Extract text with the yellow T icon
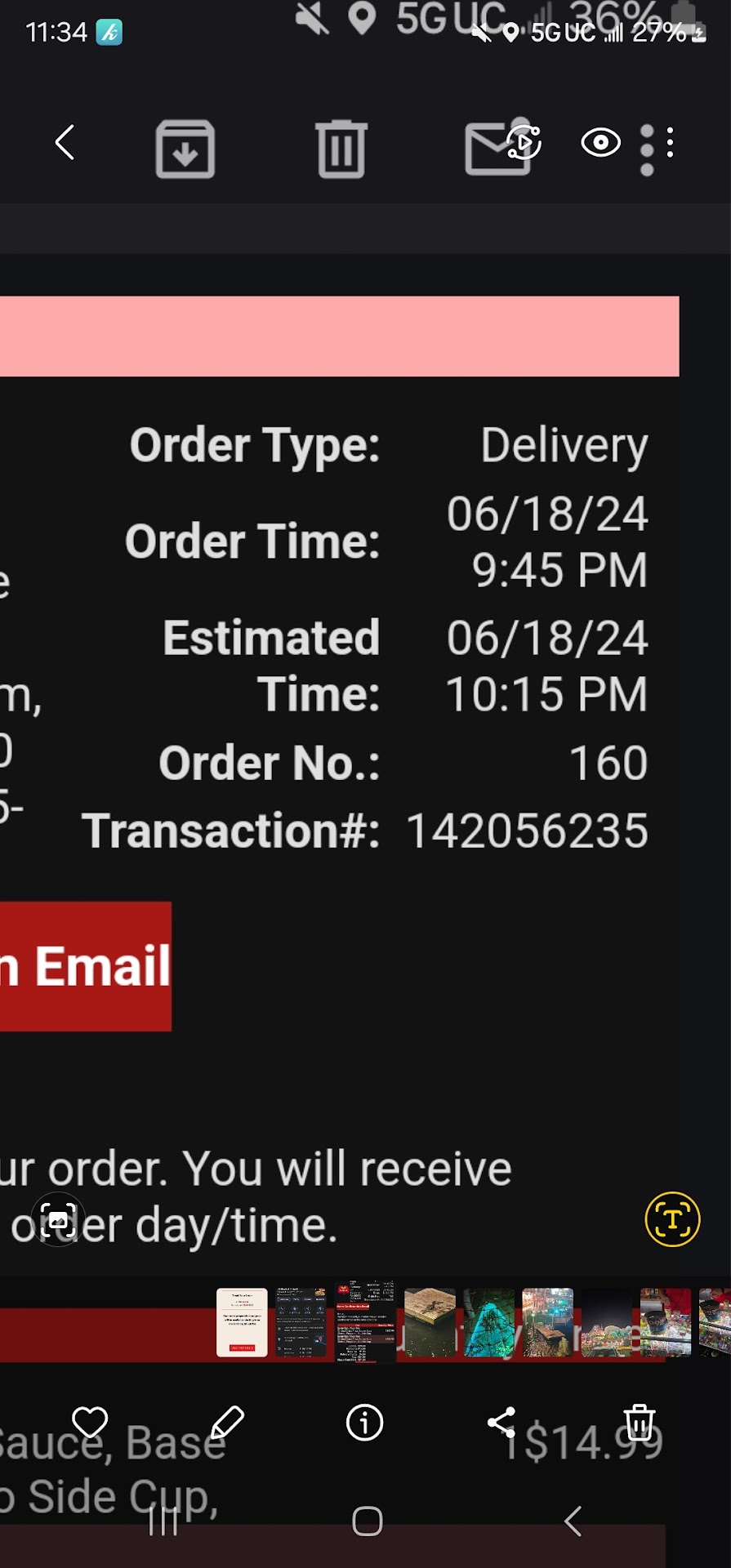The height and width of the screenshot is (1568, 731). 672,1219
